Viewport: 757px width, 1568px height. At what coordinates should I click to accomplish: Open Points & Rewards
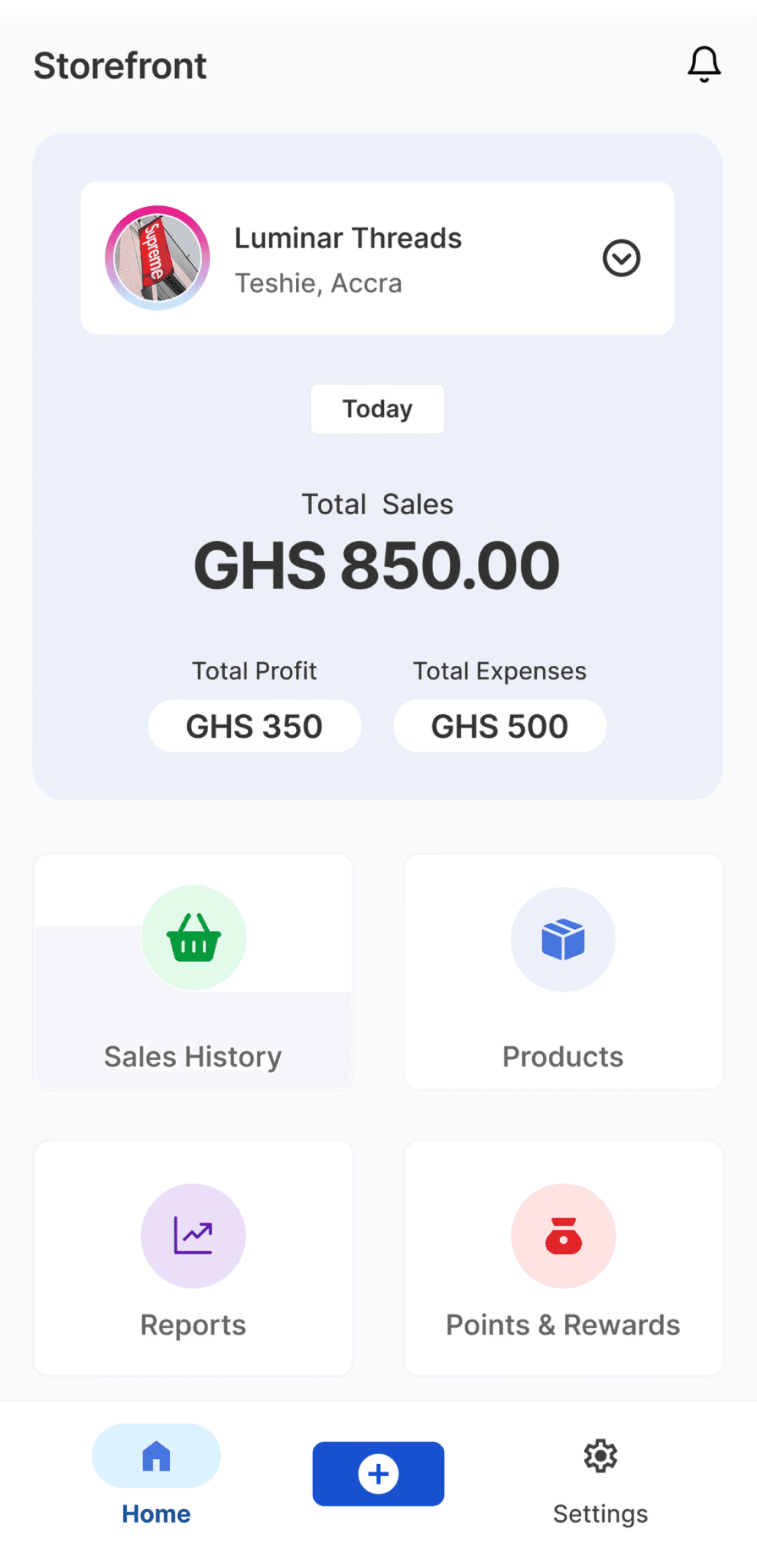click(563, 1258)
